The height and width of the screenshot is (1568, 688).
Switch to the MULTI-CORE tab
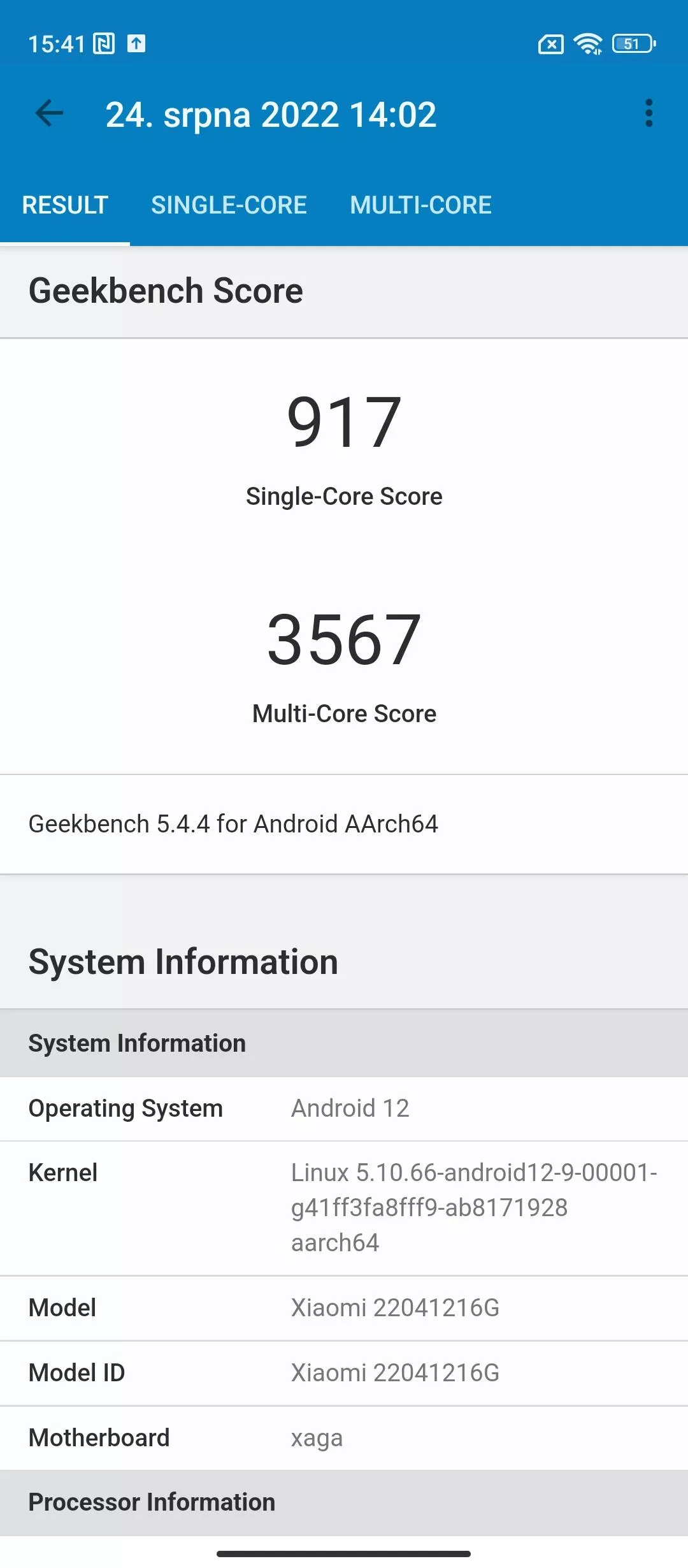[x=420, y=205]
